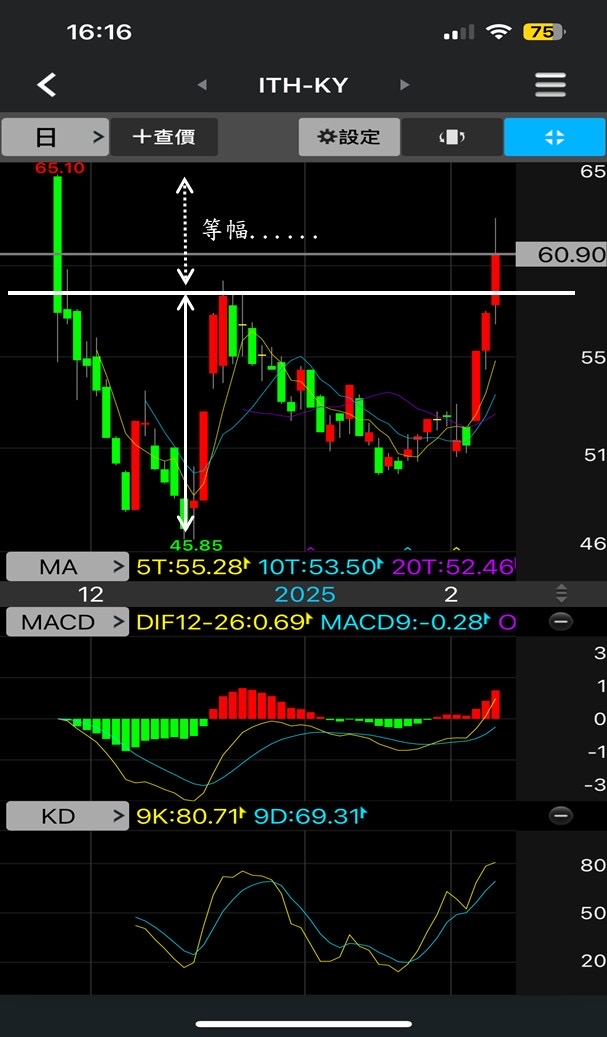Change the KD indicator panel
Image resolution: width=607 pixels, height=1037 pixels.
(67, 816)
